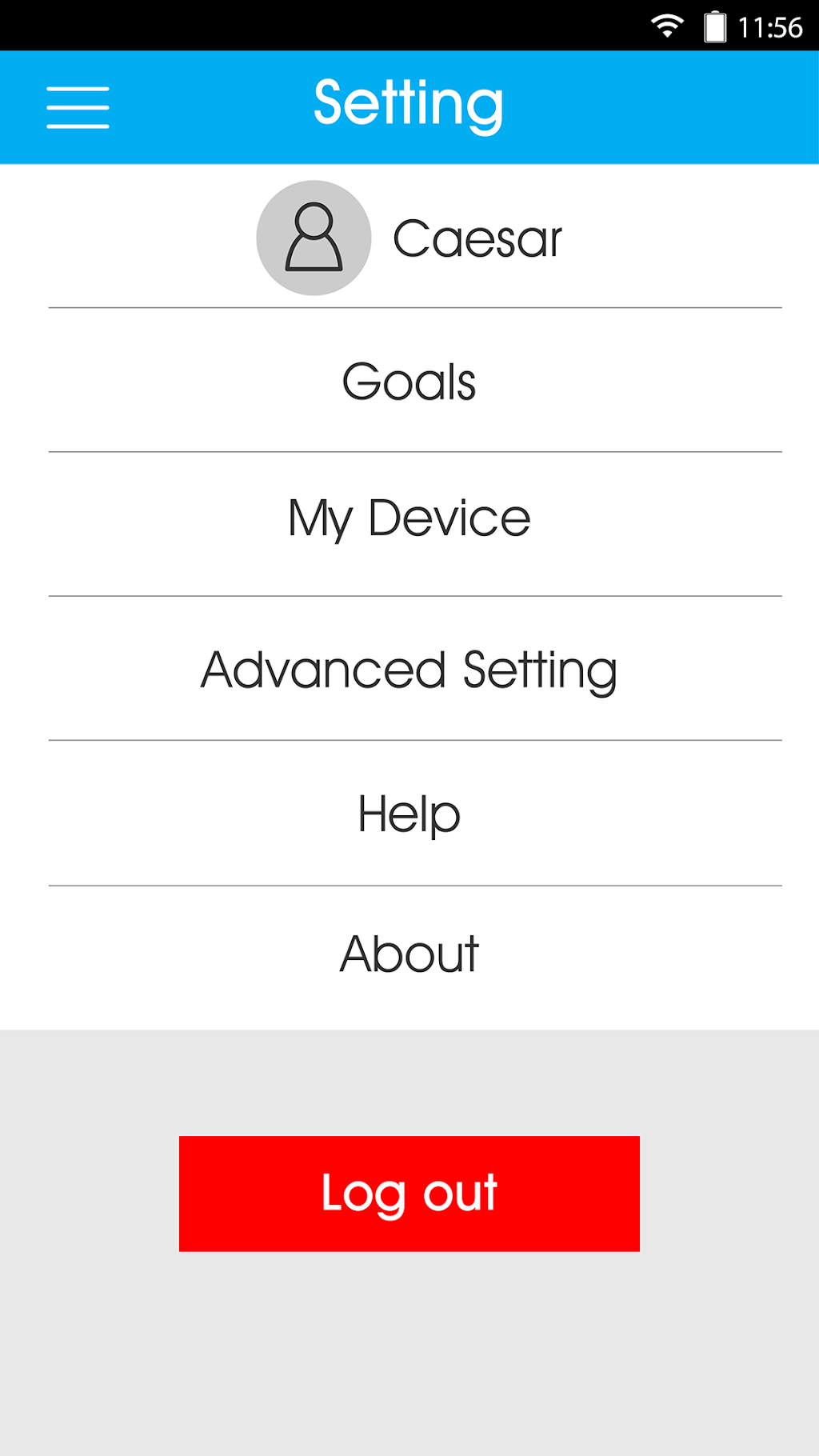Tap the red Log out button
This screenshot has height=1456, width=819.
pyautogui.click(x=409, y=1193)
